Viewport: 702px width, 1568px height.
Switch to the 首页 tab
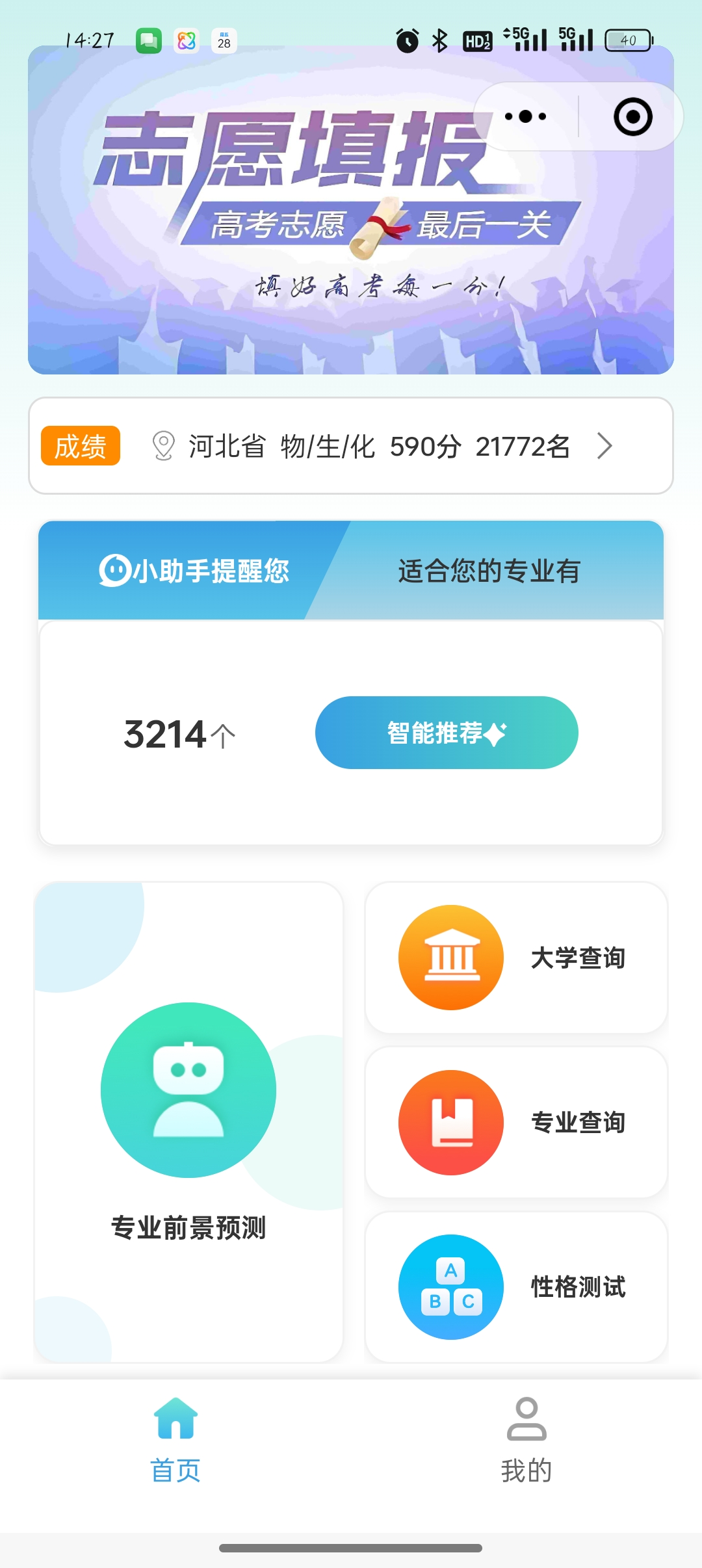coord(175,1470)
